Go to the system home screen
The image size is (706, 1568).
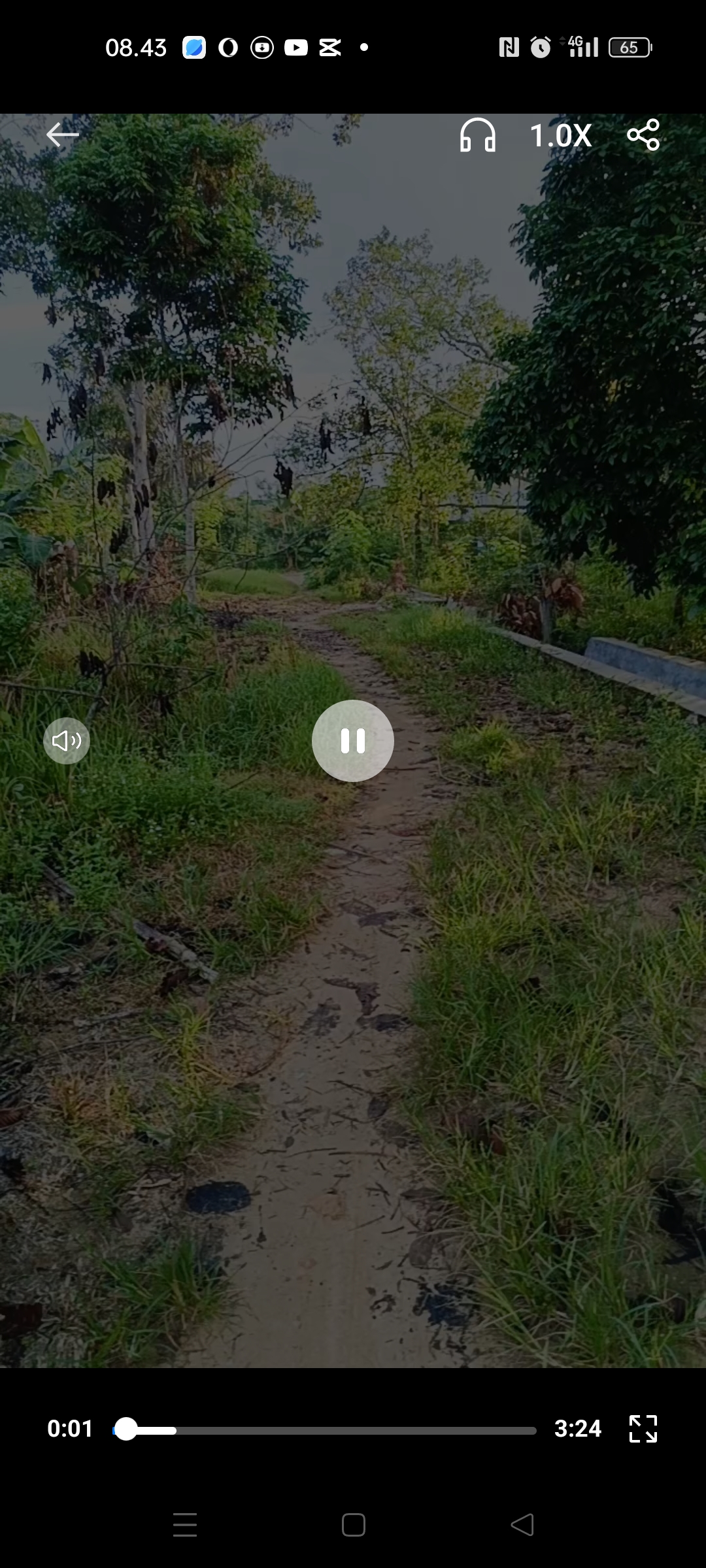(353, 1525)
